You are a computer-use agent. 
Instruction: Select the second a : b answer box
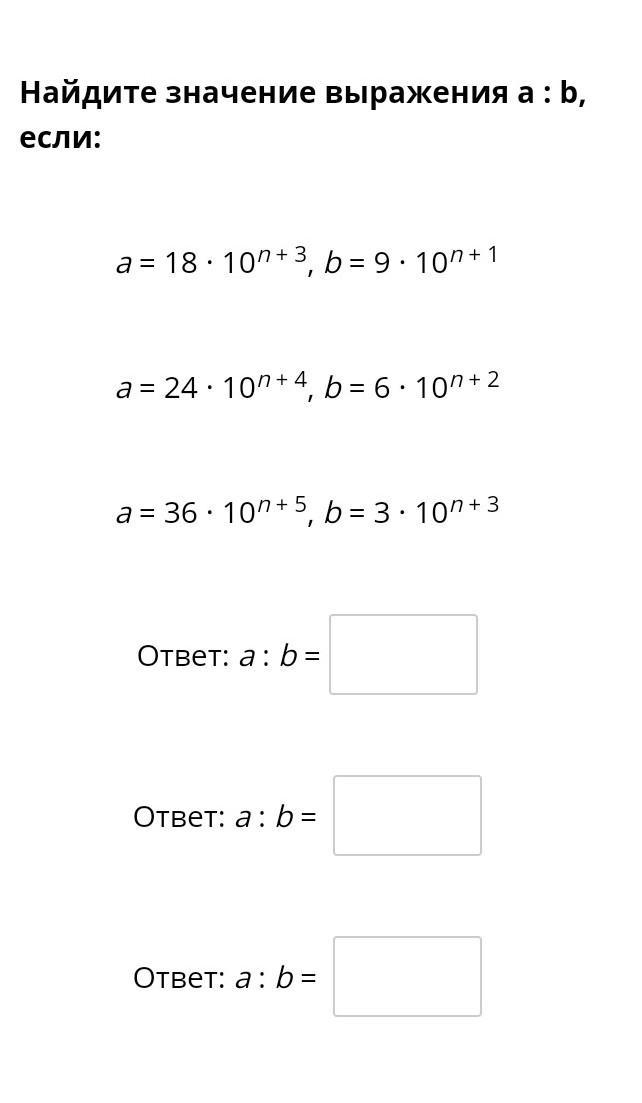pos(407,815)
